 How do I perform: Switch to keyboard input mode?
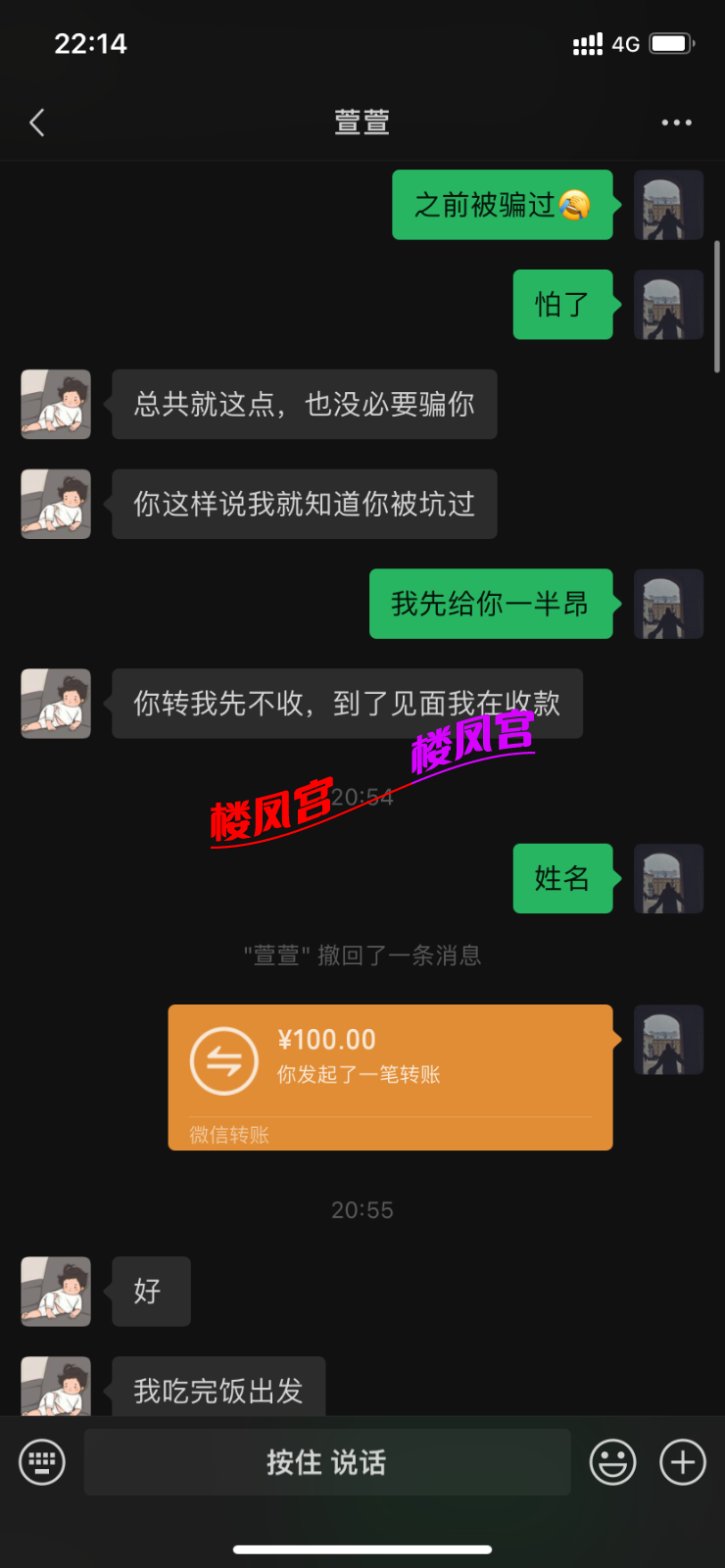click(42, 1461)
